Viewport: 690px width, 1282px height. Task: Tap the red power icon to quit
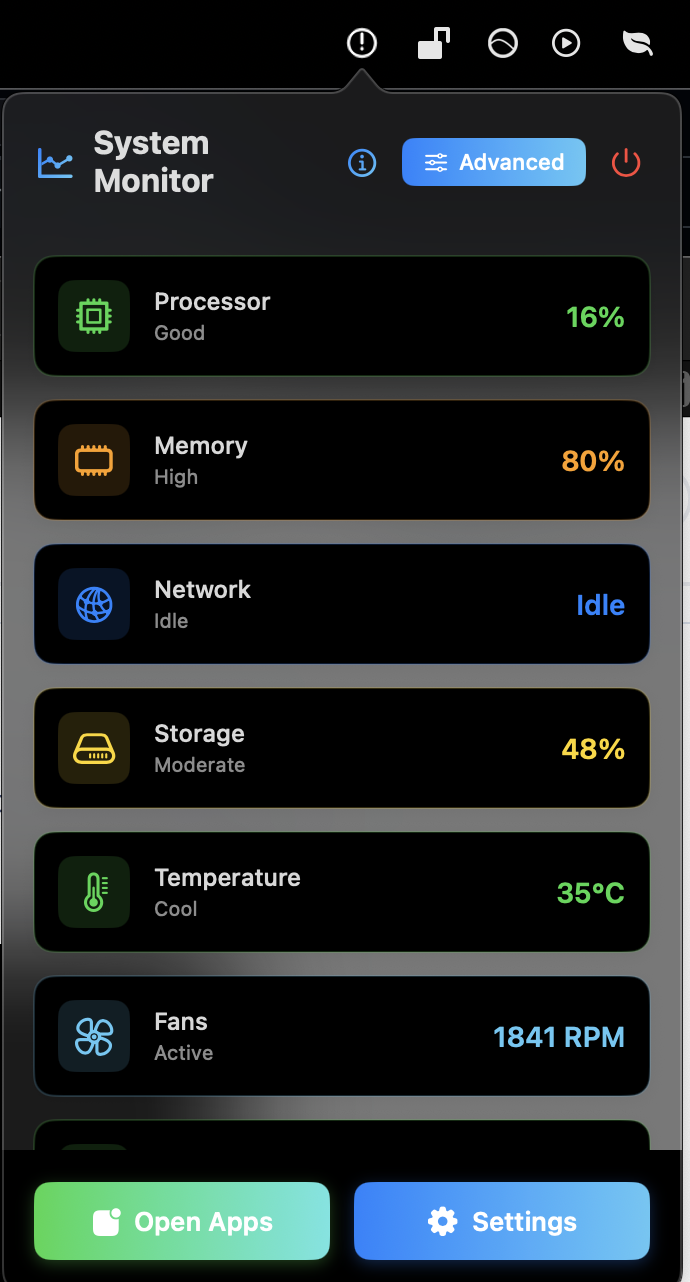(626, 162)
